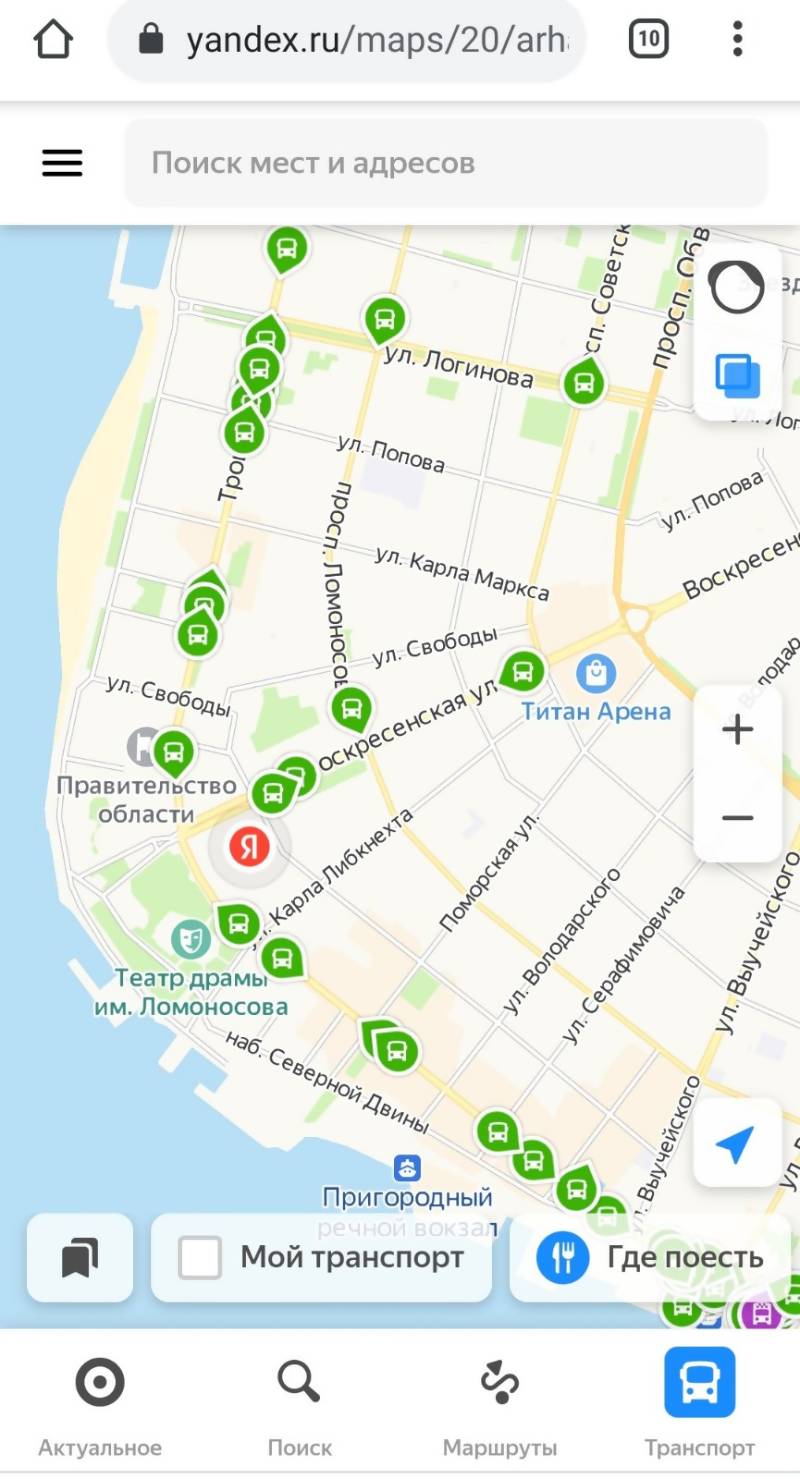Switch to the Актуальное tab
Viewport: 800px width, 1479px height.
[100, 1403]
